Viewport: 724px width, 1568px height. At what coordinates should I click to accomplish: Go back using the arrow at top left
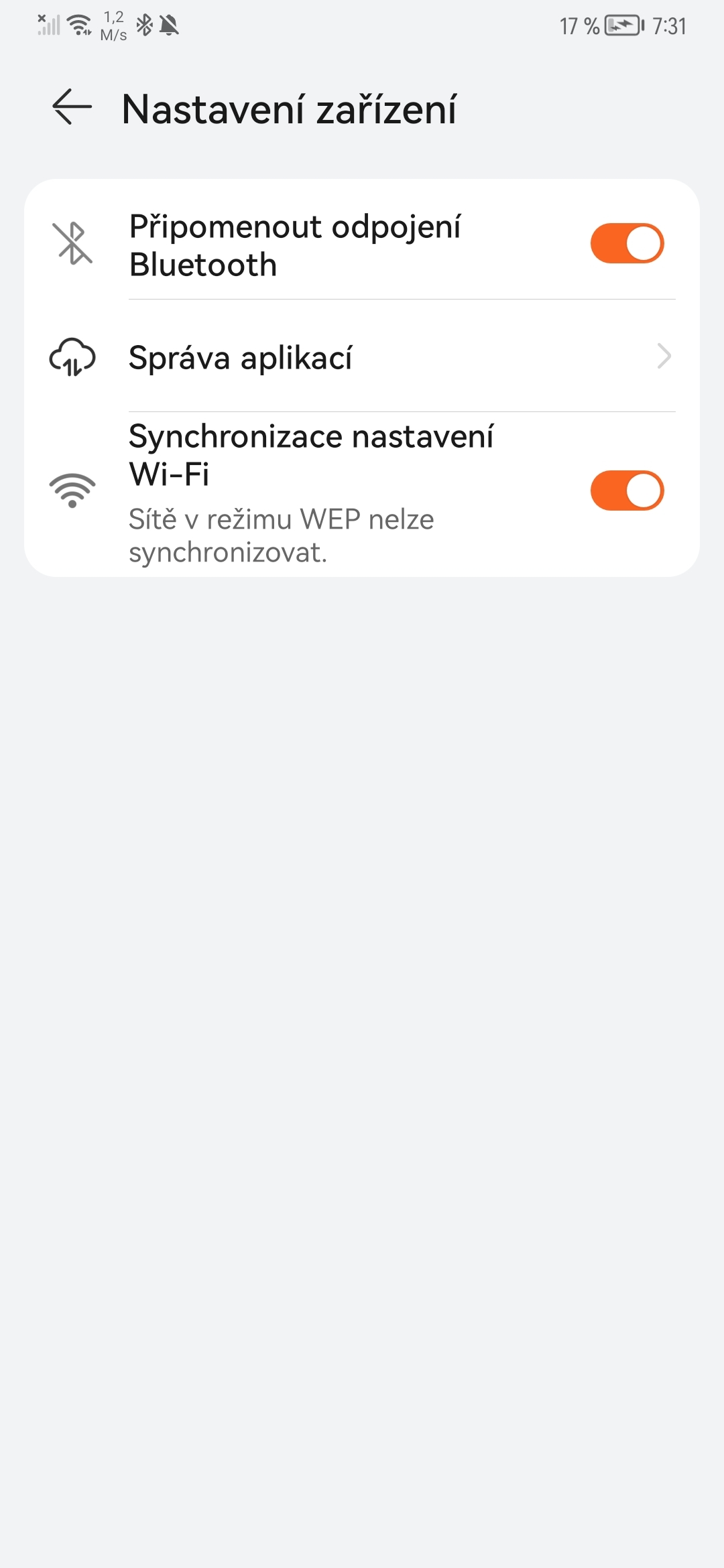[x=69, y=107]
